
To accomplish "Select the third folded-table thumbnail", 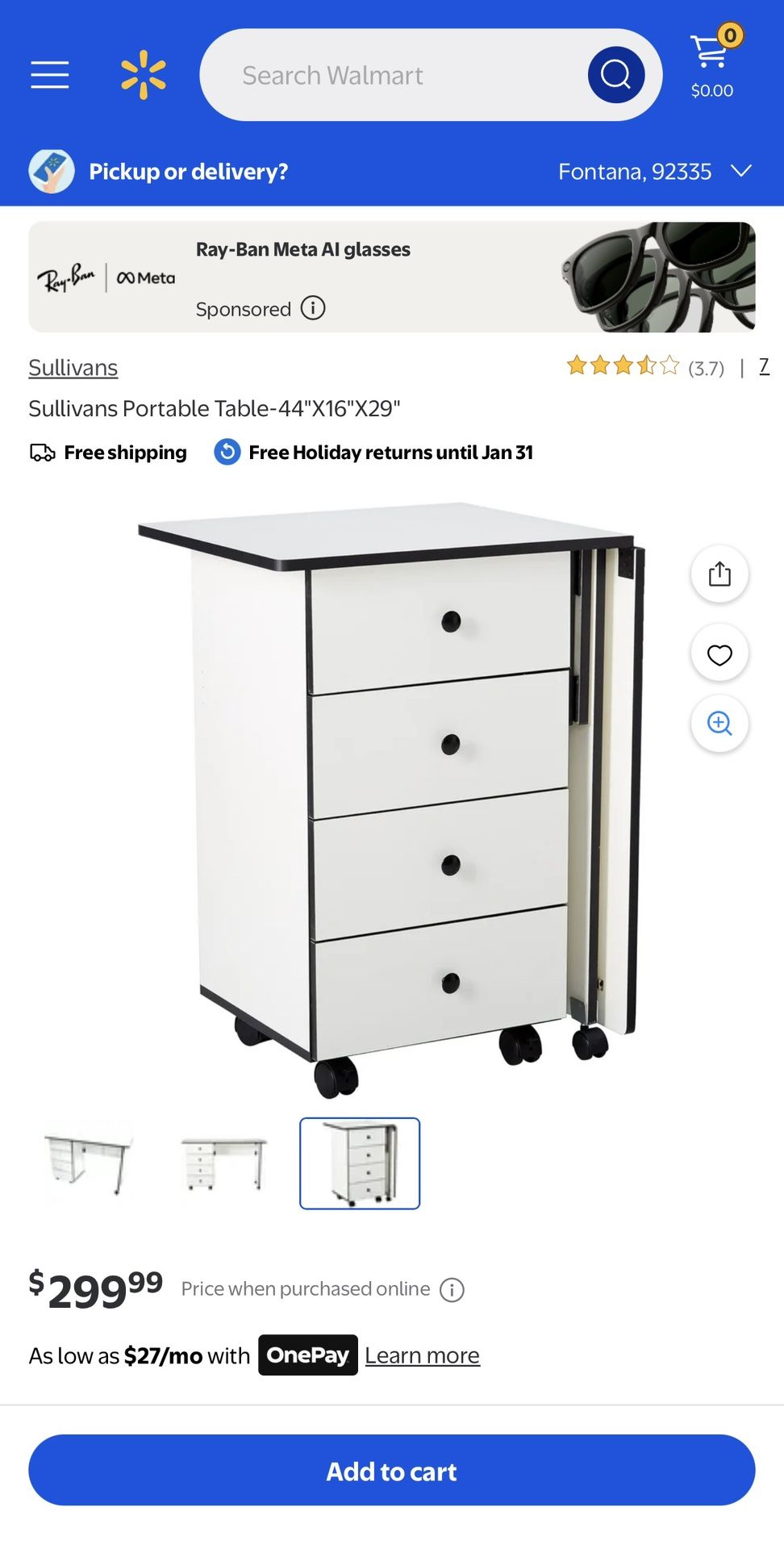I will pos(360,1163).
